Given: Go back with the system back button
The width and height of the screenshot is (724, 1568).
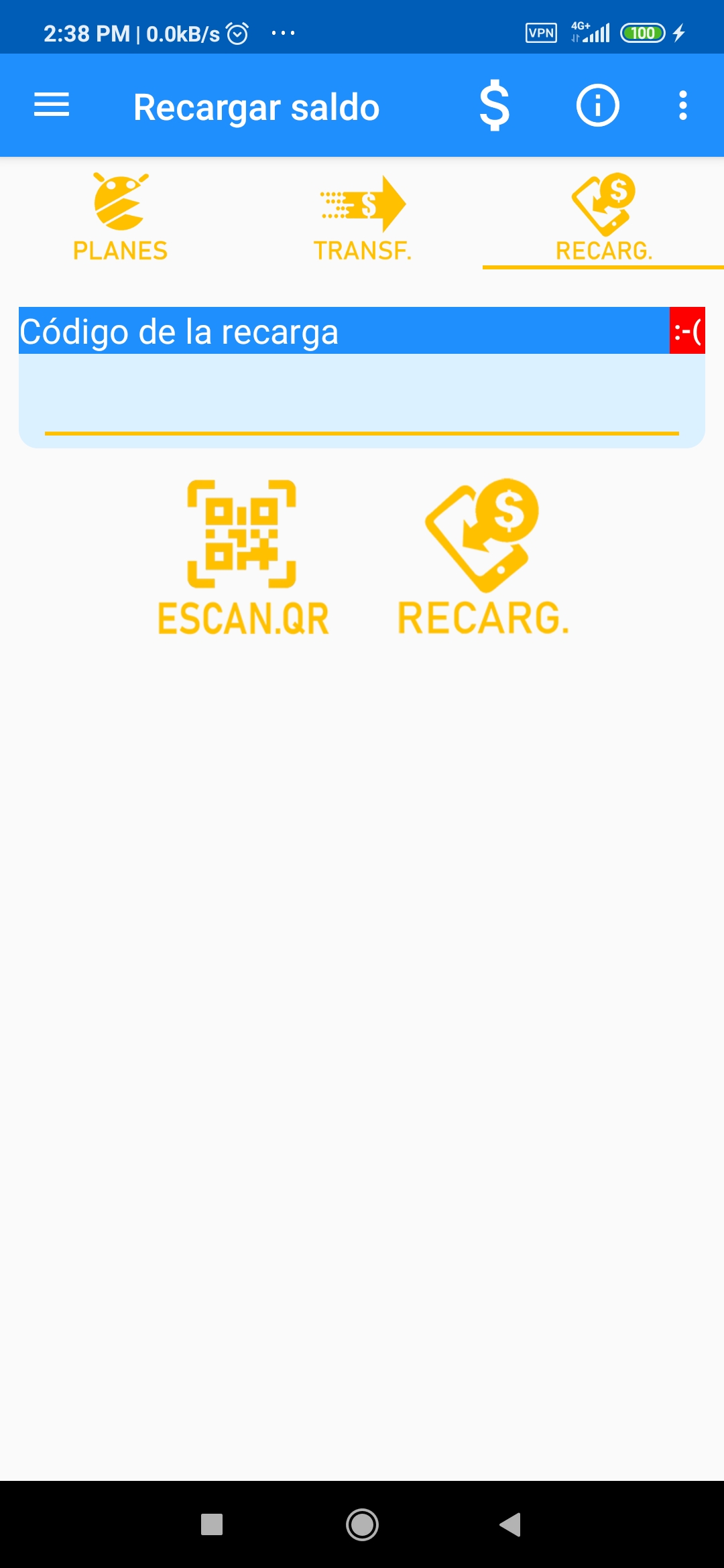Looking at the screenshot, I should [510, 1524].
